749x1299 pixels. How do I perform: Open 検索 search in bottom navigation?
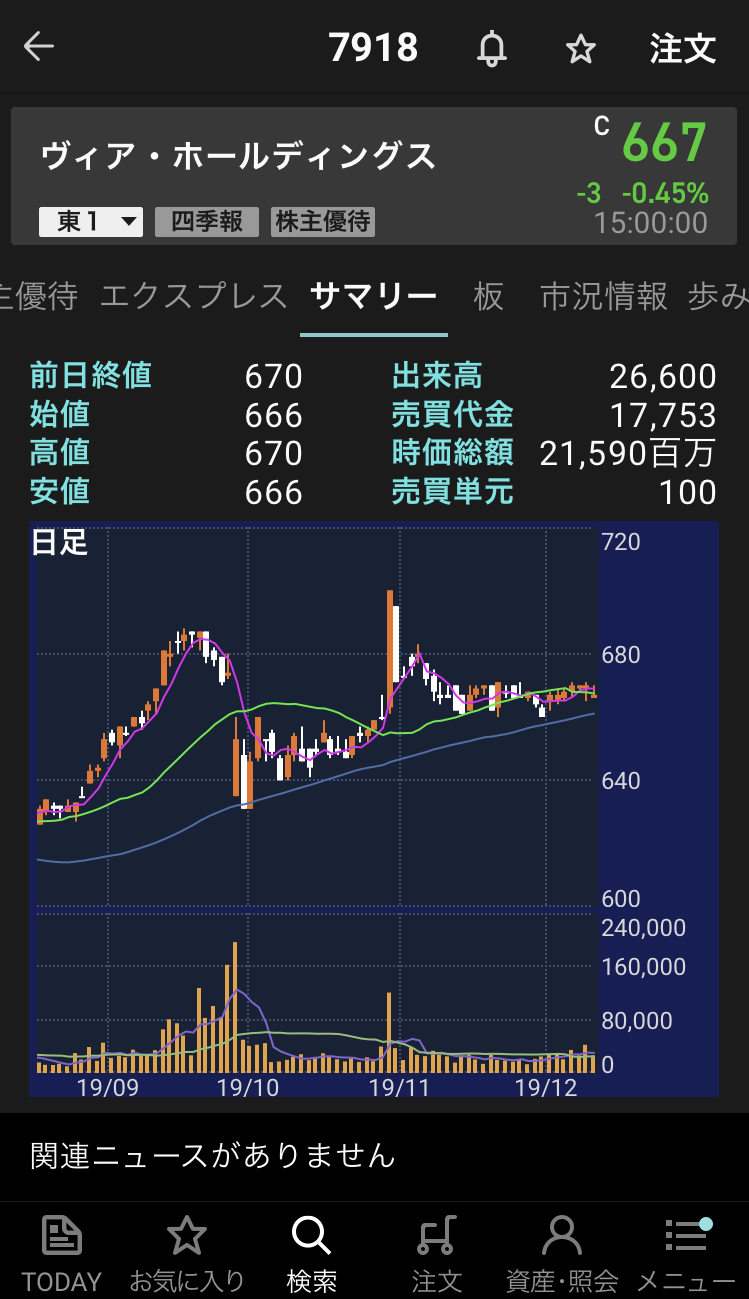click(x=311, y=1253)
